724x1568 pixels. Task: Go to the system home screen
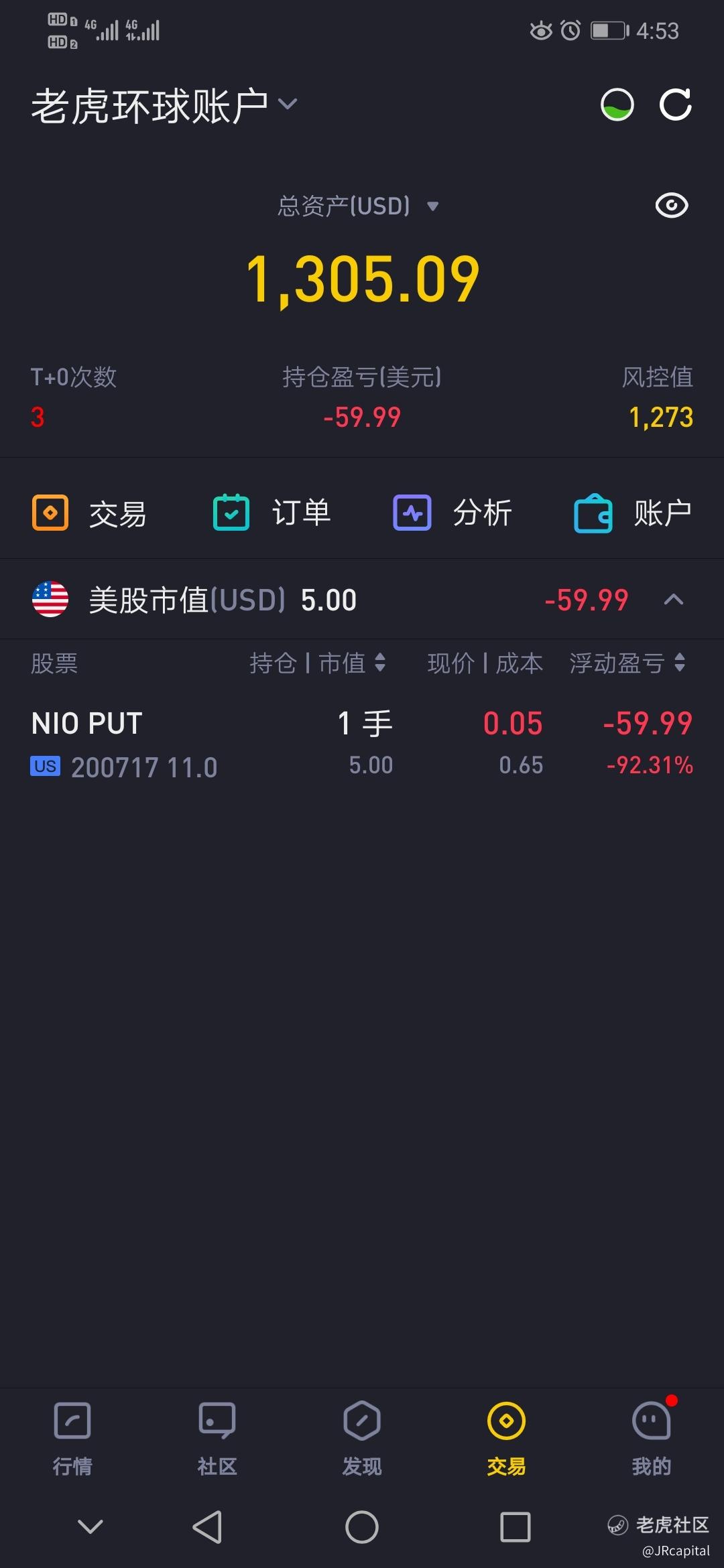(362, 1527)
